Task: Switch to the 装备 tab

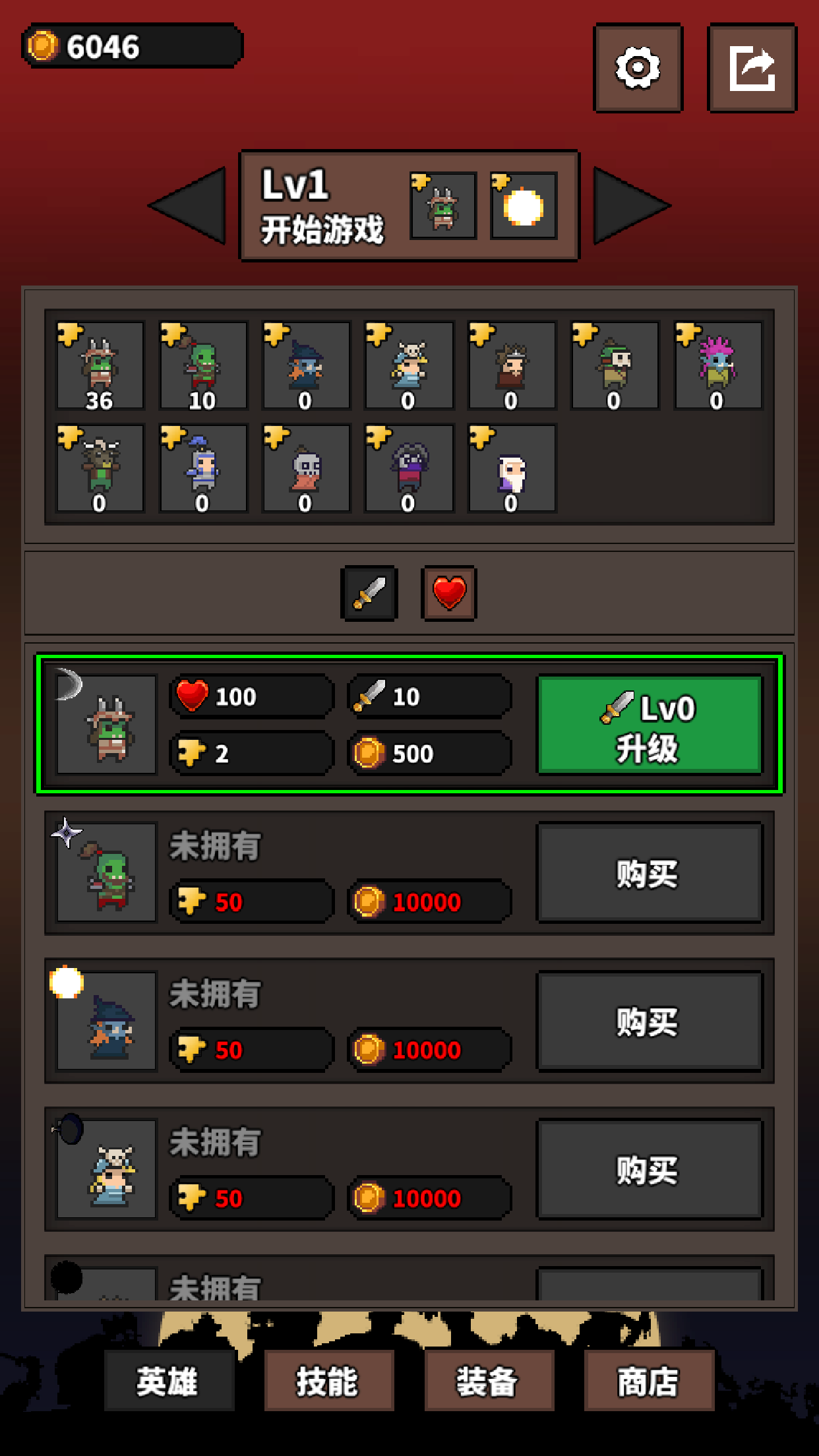Action: [489, 1381]
